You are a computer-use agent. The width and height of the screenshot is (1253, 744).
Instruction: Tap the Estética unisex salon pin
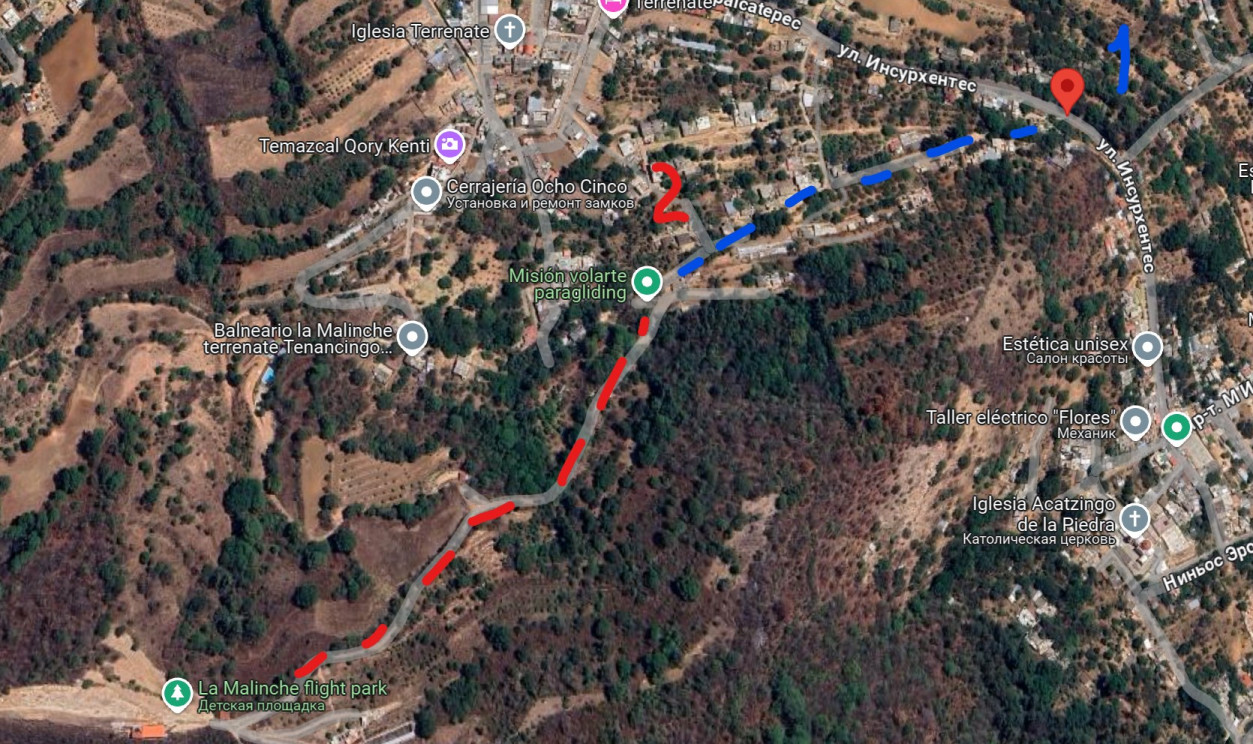click(x=1147, y=347)
